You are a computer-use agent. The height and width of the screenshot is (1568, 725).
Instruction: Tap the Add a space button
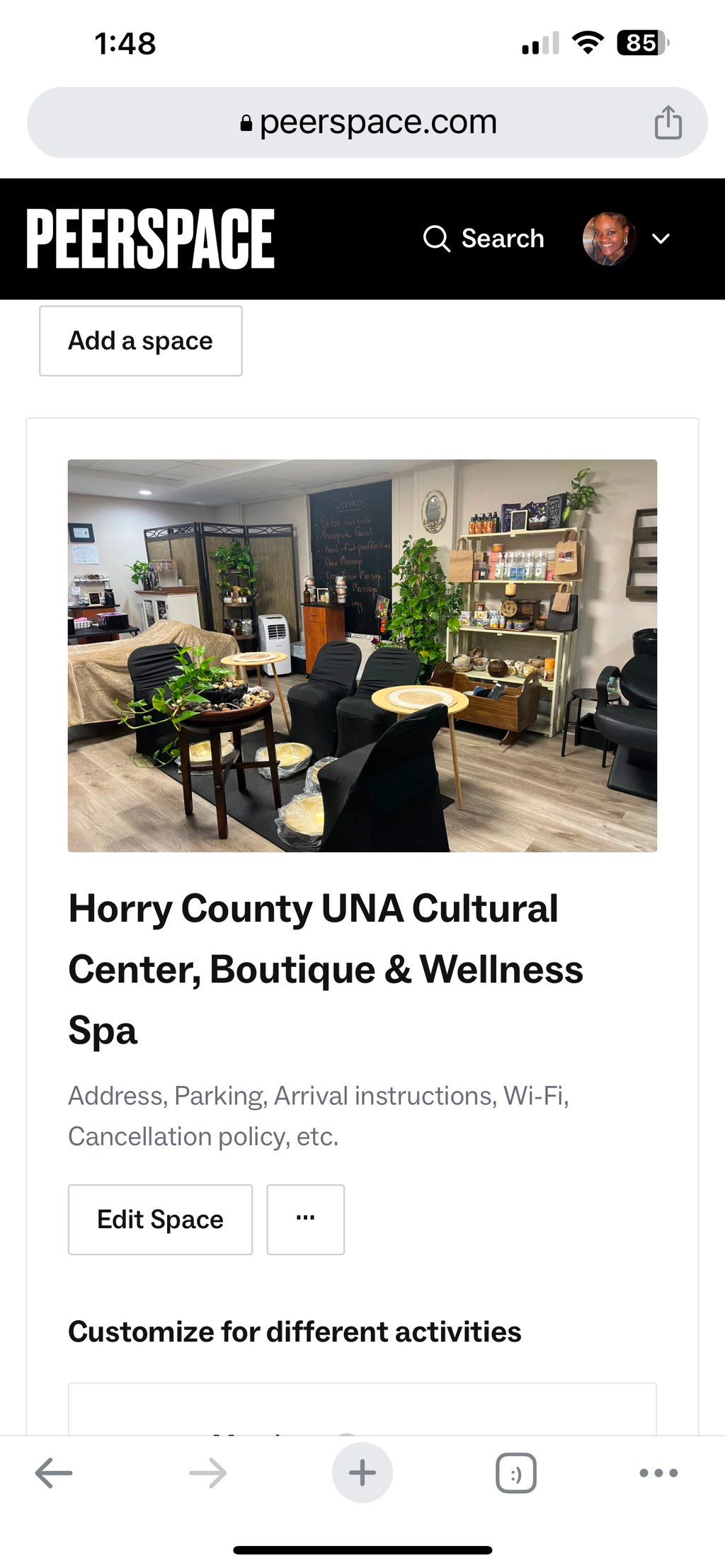pyautogui.click(x=140, y=341)
